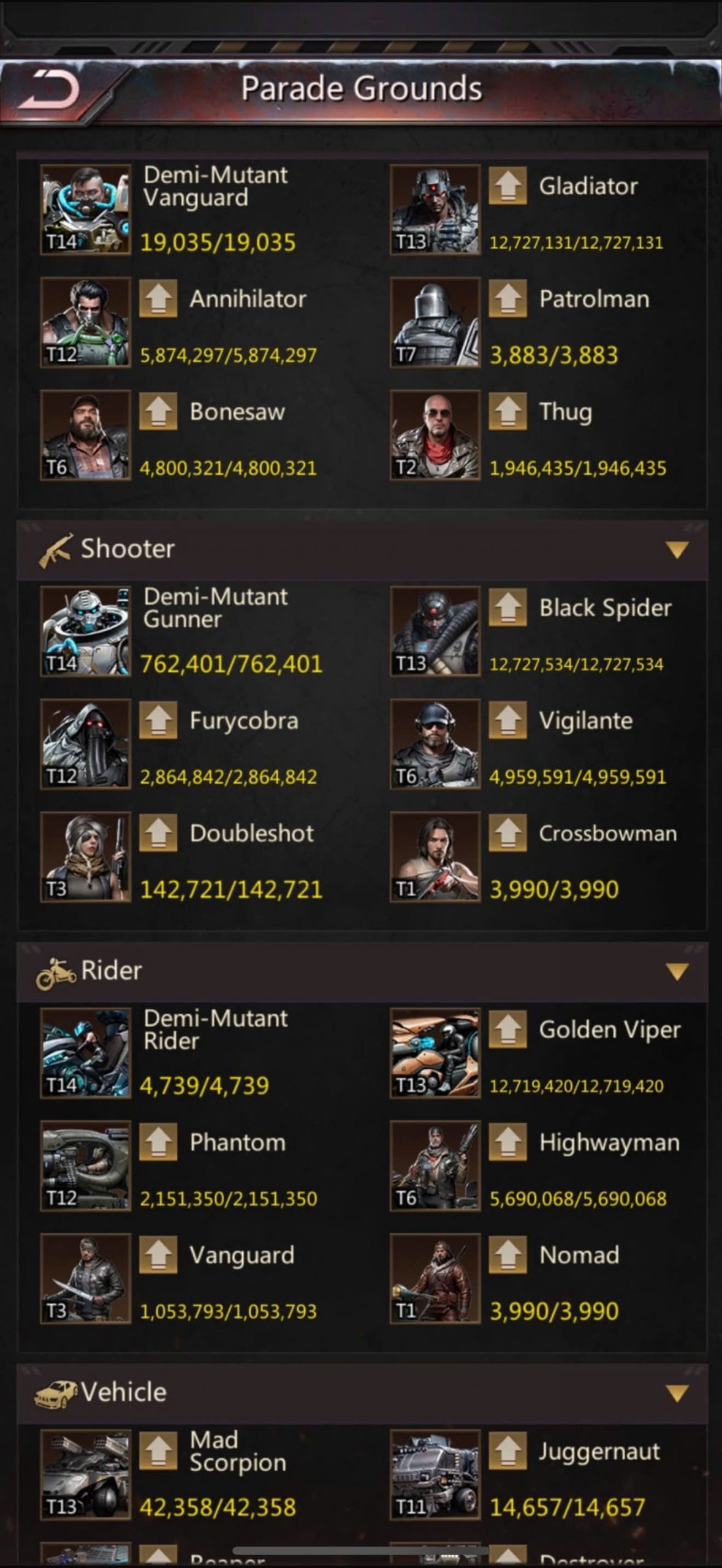Open Demi-Mutant Vanguard troop portrait
This screenshot has width=722, height=1568.
(85, 209)
